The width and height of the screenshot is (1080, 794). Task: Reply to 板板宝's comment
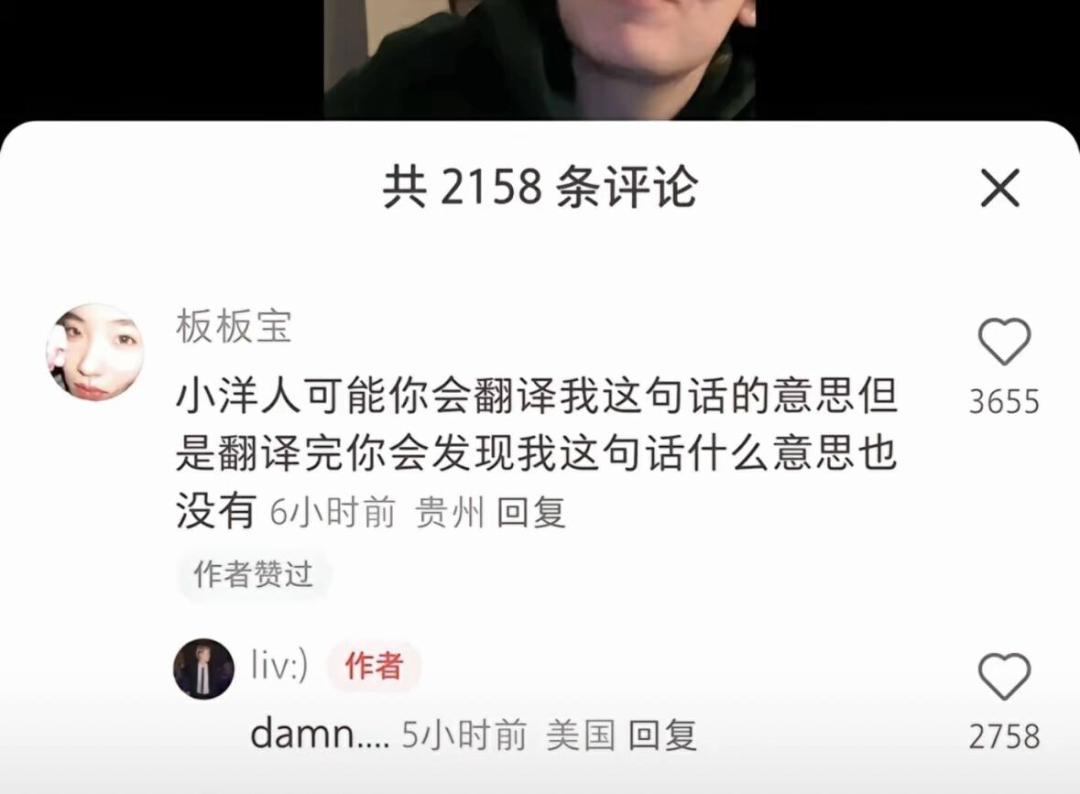point(531,513)
